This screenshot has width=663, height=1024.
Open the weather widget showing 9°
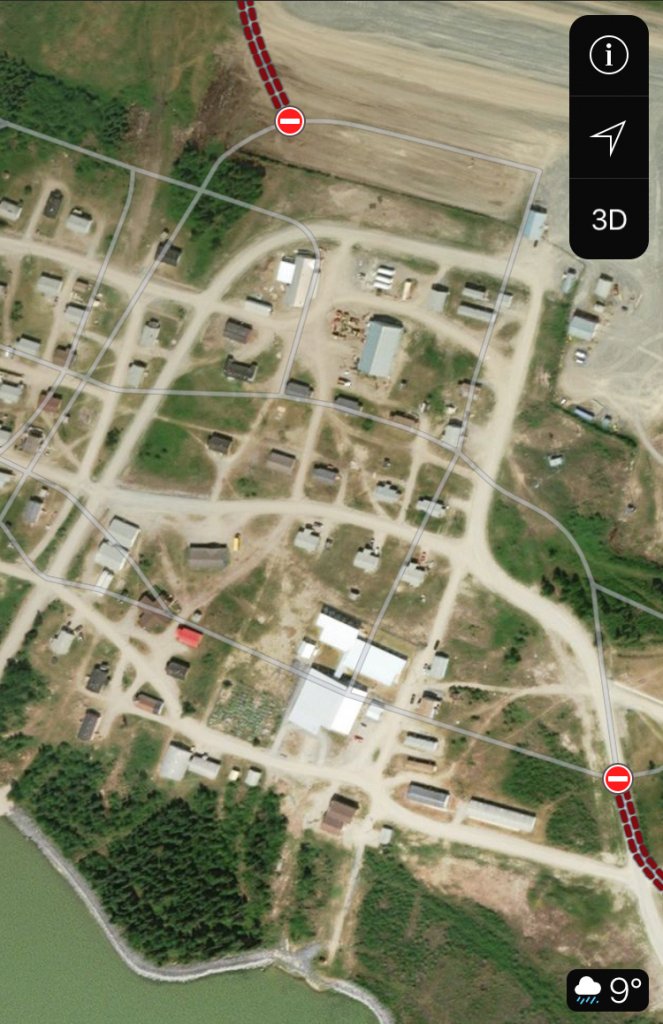(x=607, y=990)
